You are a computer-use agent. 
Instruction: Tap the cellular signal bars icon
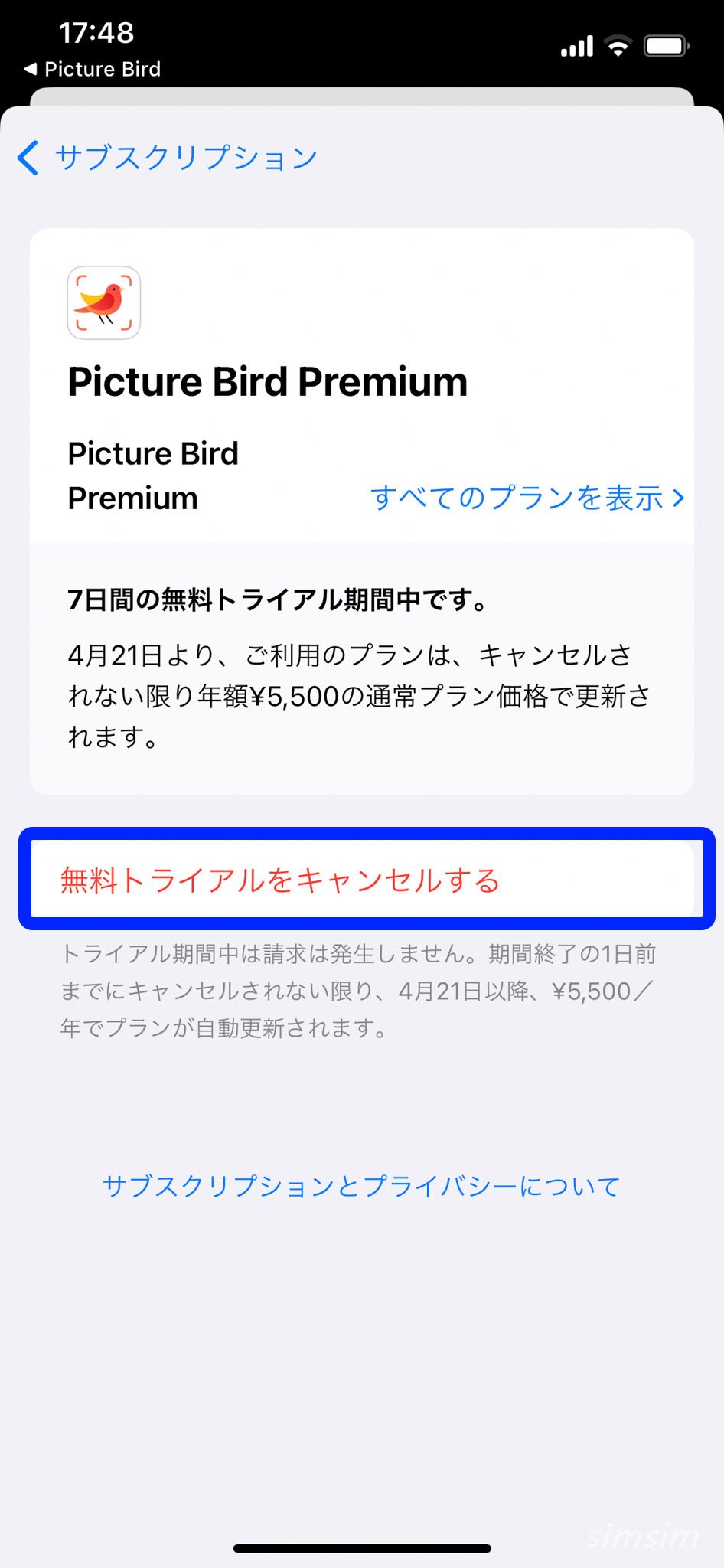click(x=576, y=46)
